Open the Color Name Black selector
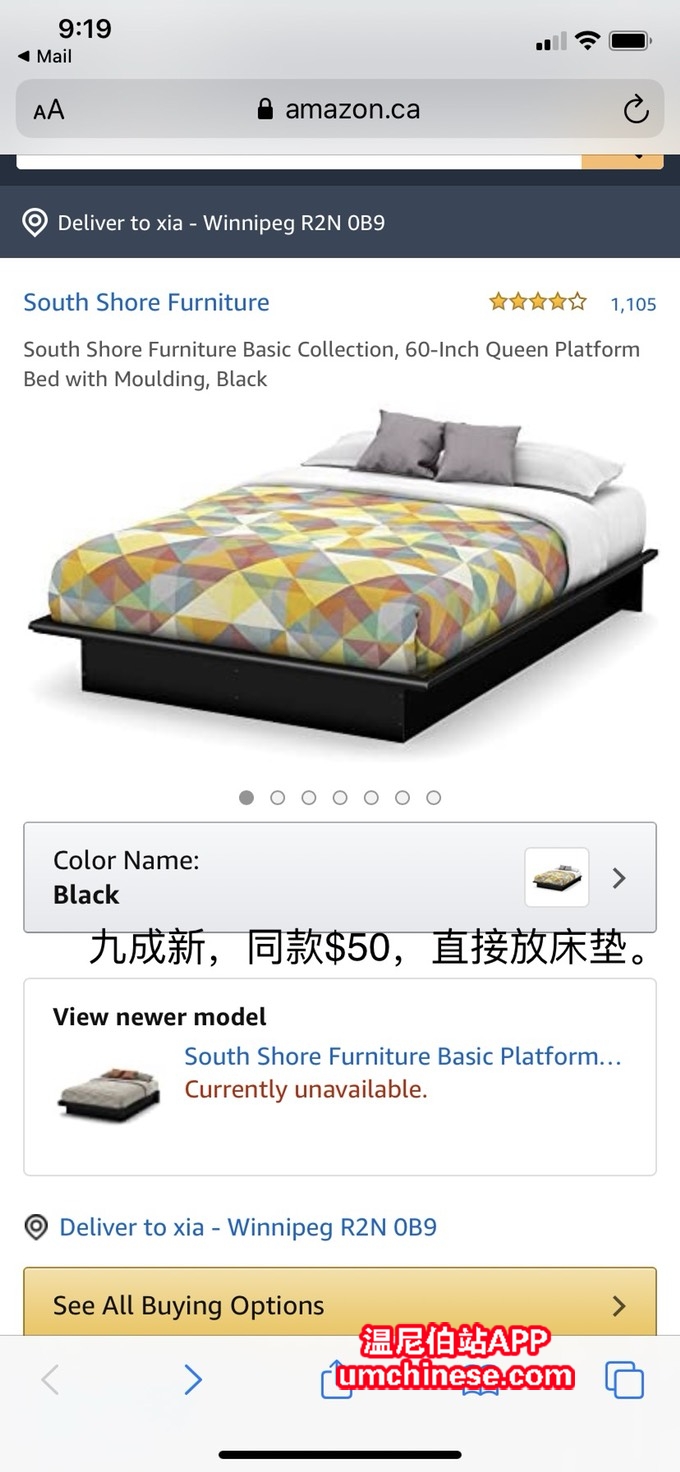This screenshot has height=1472, width=680. pos(340,877)
